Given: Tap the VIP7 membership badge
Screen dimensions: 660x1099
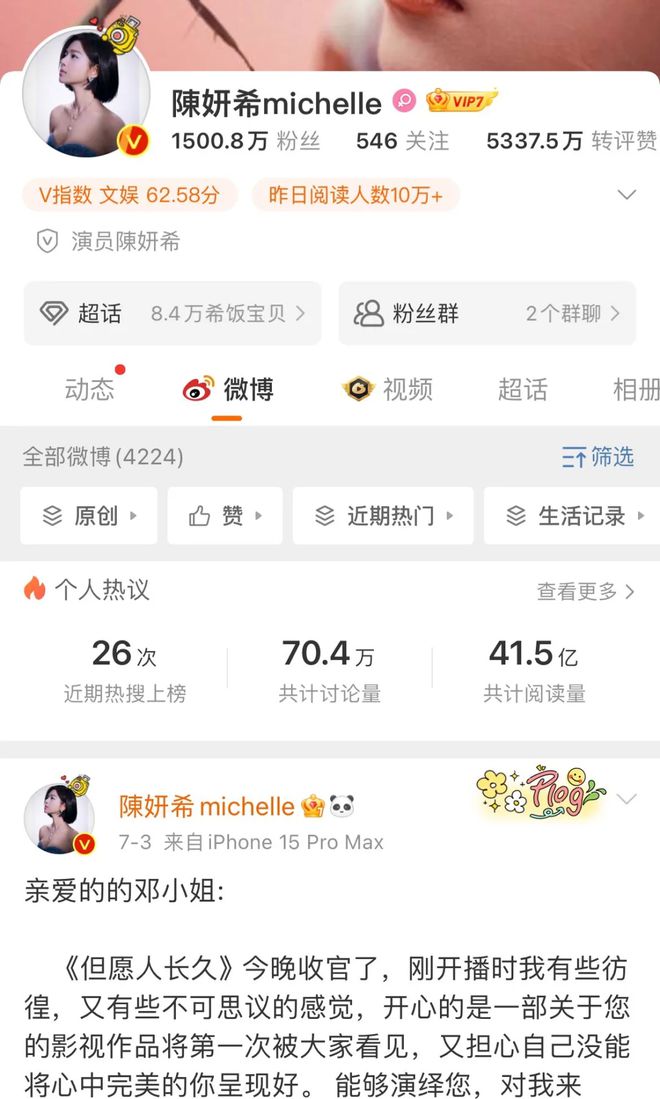Looking at the screenshot, I should [462, 101].
